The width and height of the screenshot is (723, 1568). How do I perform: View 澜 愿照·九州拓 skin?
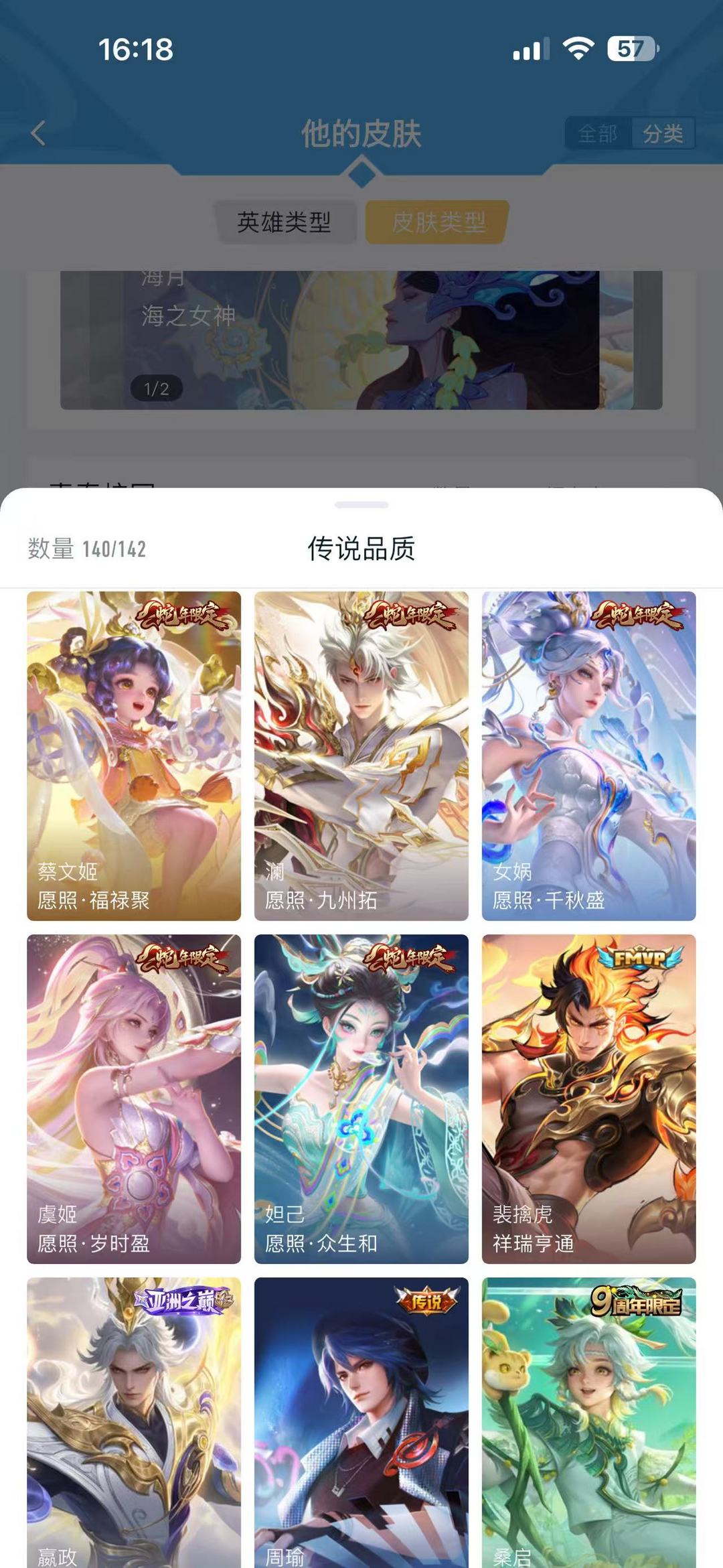click(361, 756)
